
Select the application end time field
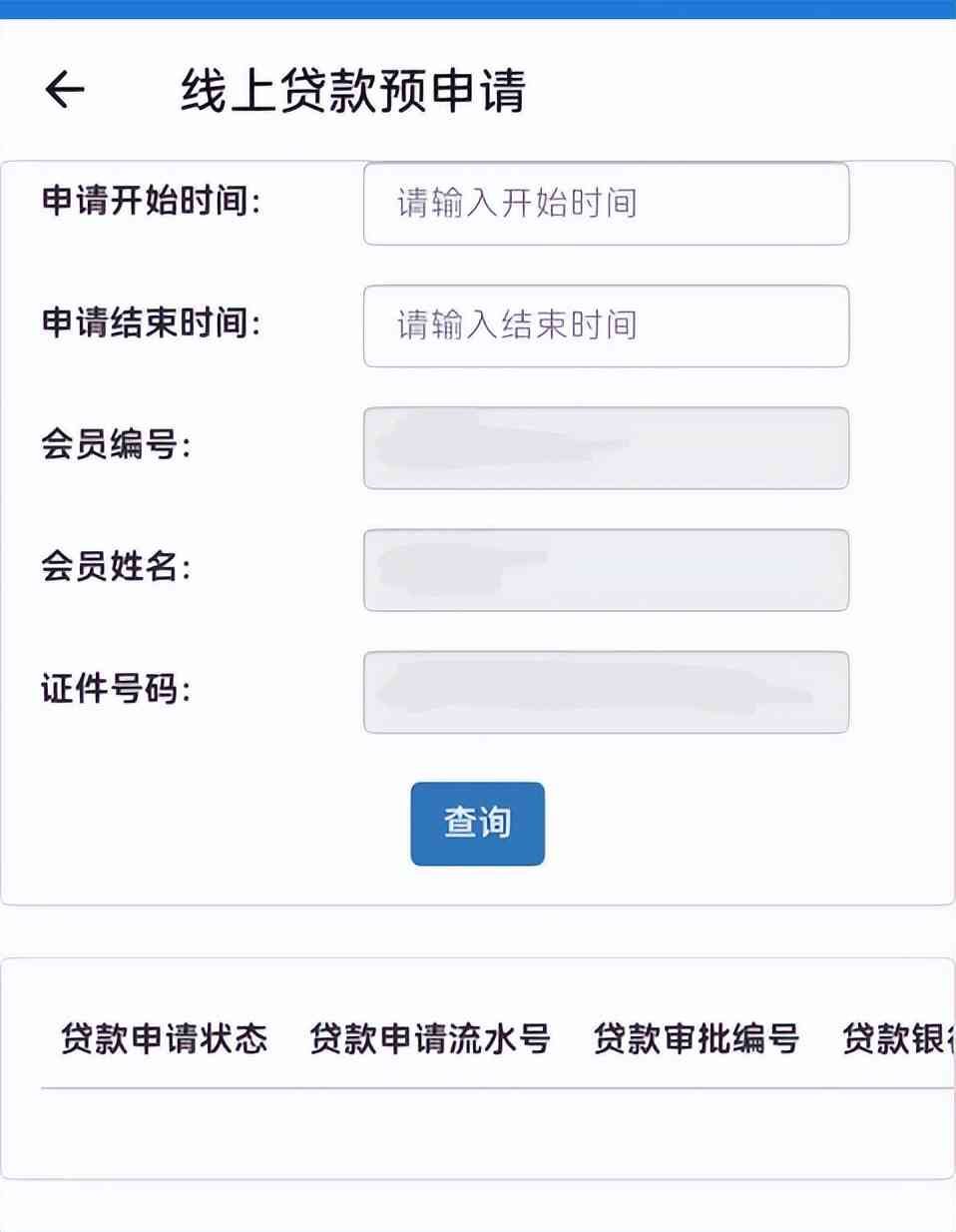(x=606, y=325)
